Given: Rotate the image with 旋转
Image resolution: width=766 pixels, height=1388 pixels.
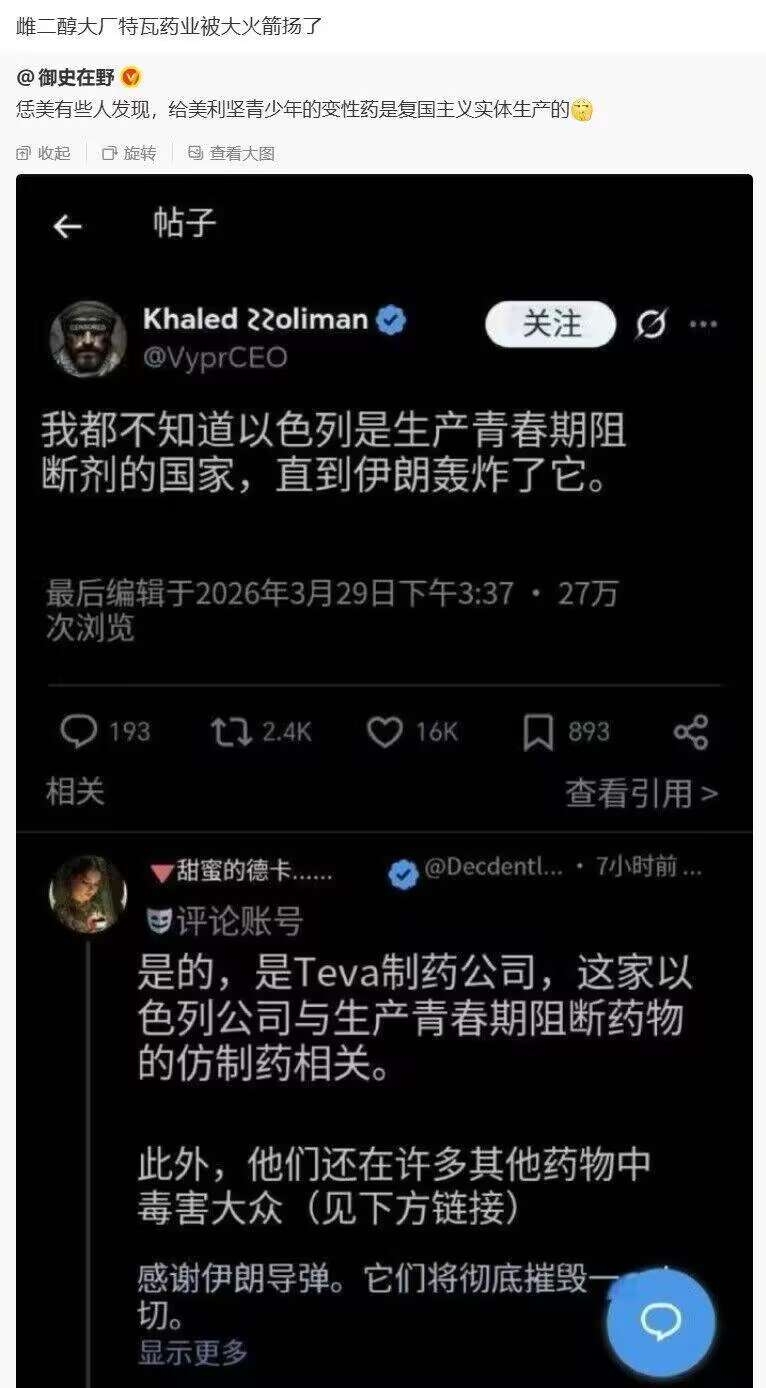Looking at the screenshot, I should click(x=130, y=153).
